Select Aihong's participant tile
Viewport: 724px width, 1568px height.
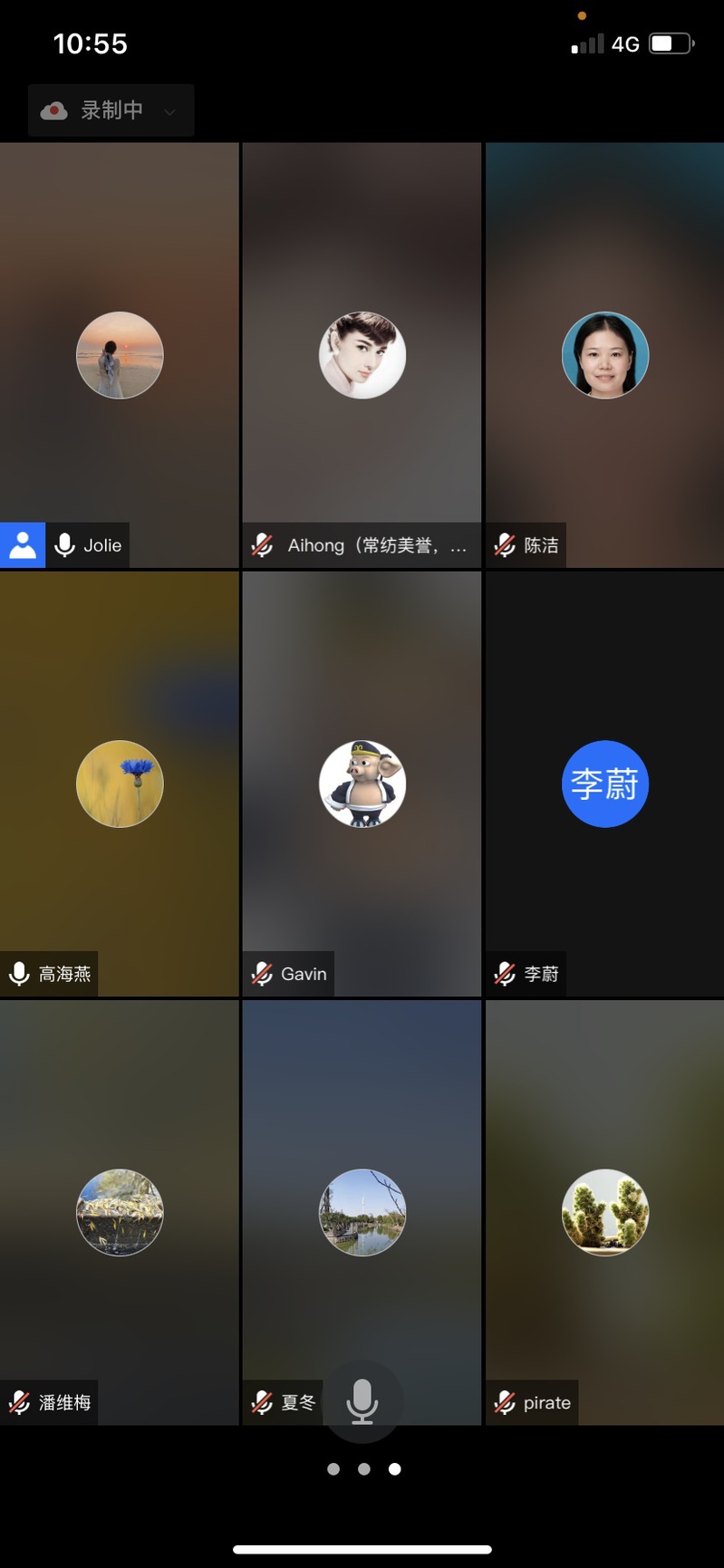click(x=362, y=355)
